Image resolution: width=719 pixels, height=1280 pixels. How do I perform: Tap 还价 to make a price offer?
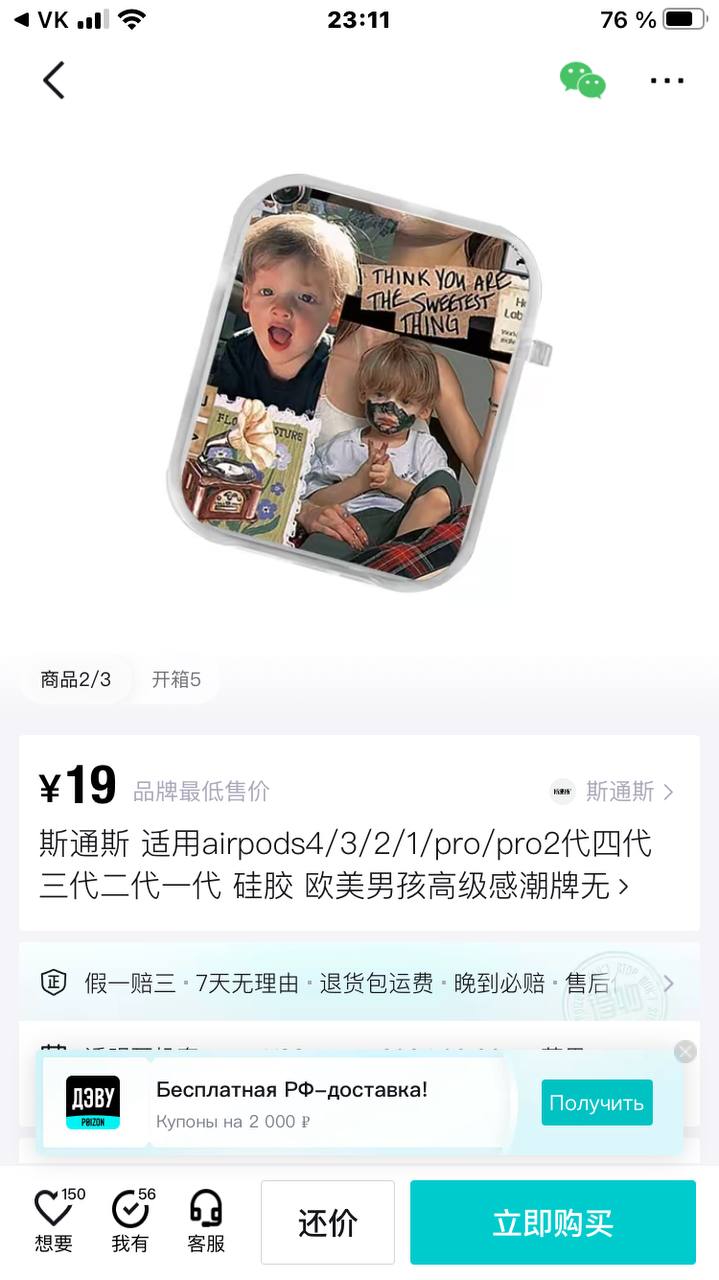click(x=327, y=1222)
